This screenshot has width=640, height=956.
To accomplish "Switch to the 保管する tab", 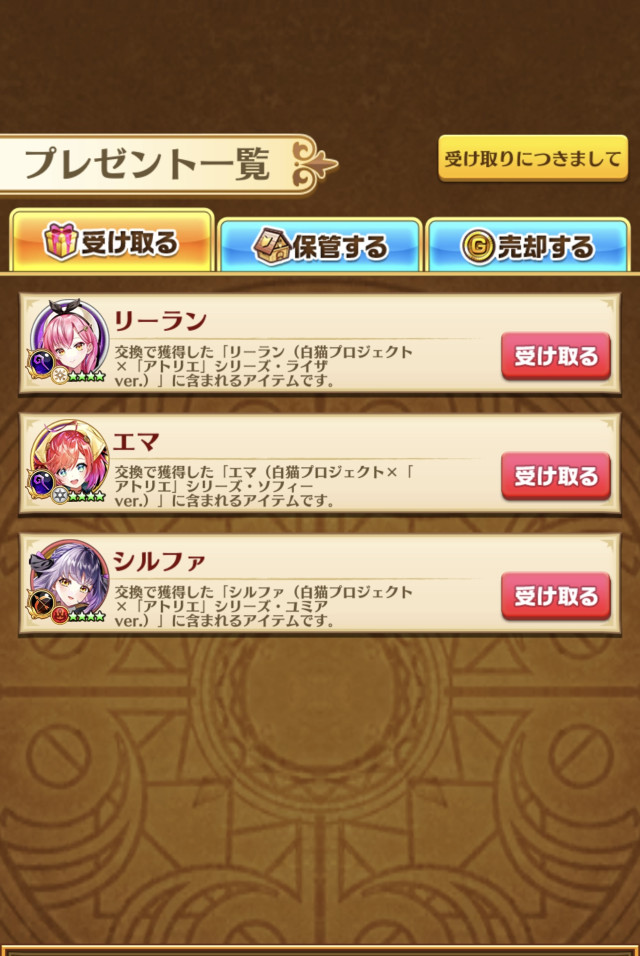I will pos(320,246).
